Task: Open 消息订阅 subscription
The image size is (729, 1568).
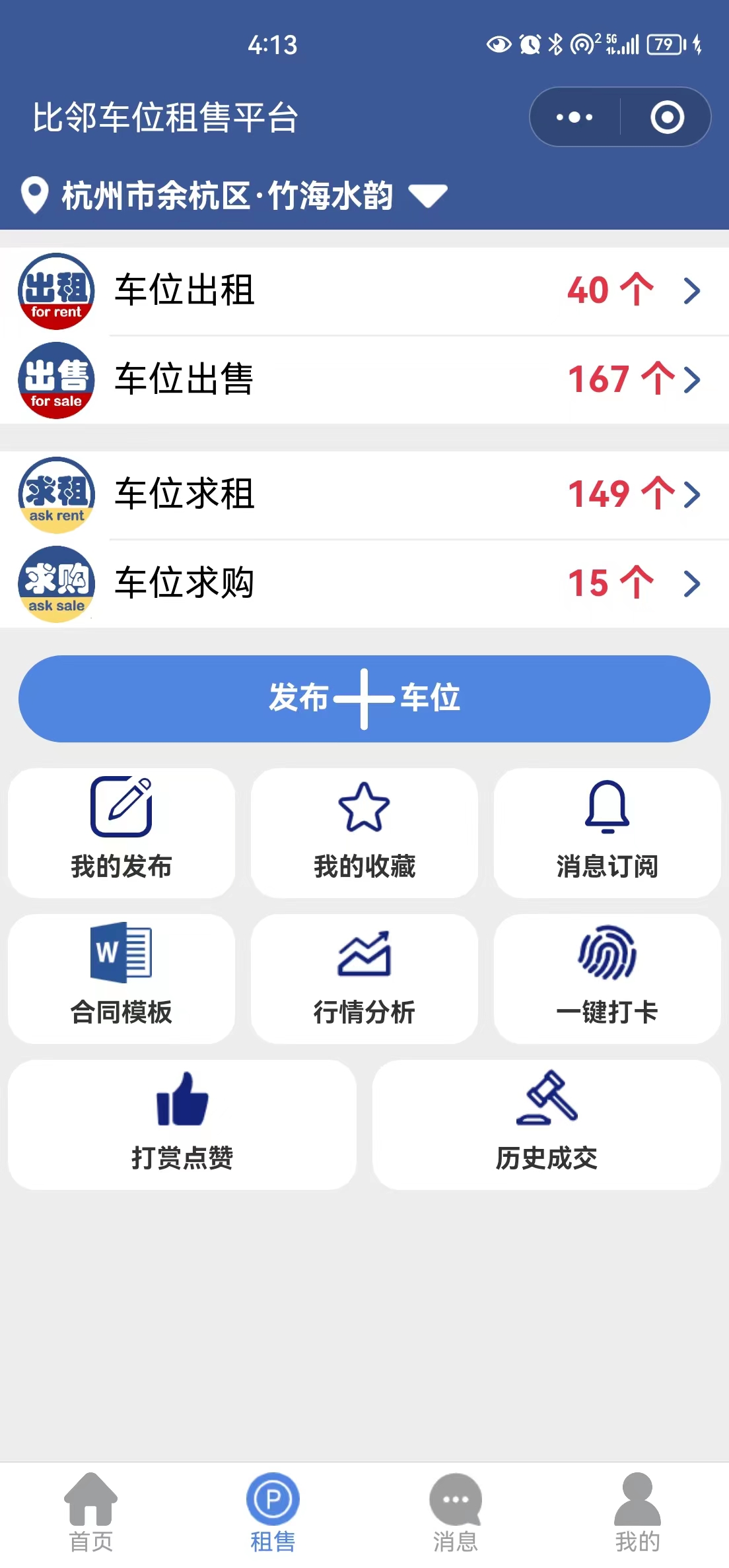Action: [607, 832]
